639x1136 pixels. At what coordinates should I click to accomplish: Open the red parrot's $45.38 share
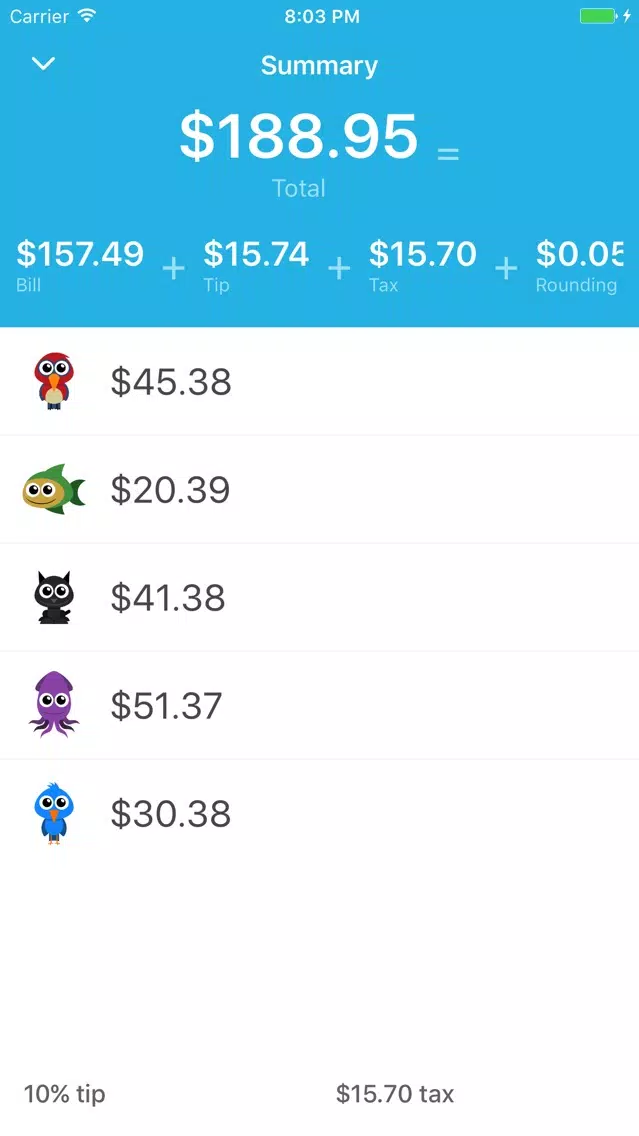click(x=320, y=381)
